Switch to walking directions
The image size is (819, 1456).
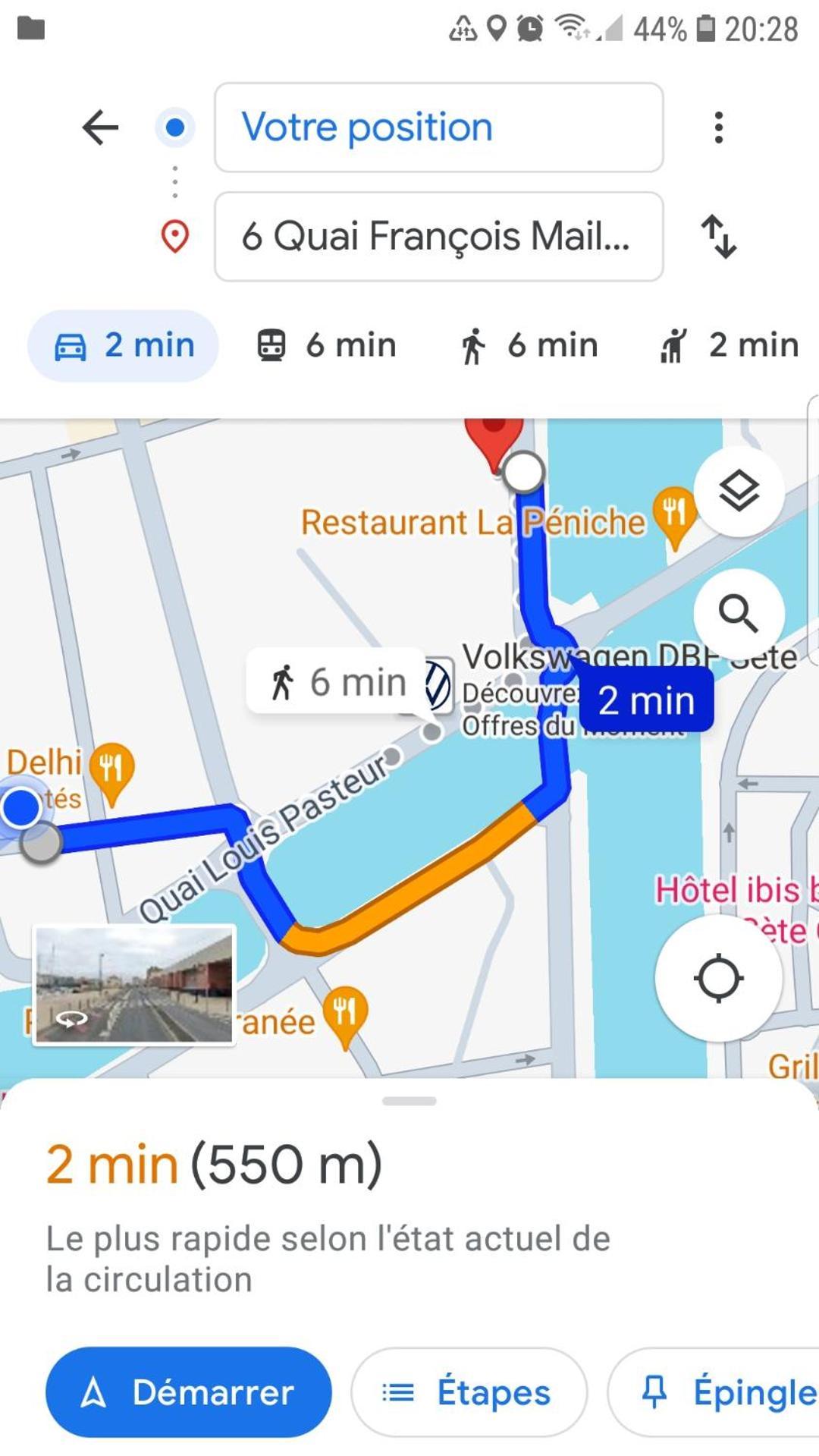529,345
